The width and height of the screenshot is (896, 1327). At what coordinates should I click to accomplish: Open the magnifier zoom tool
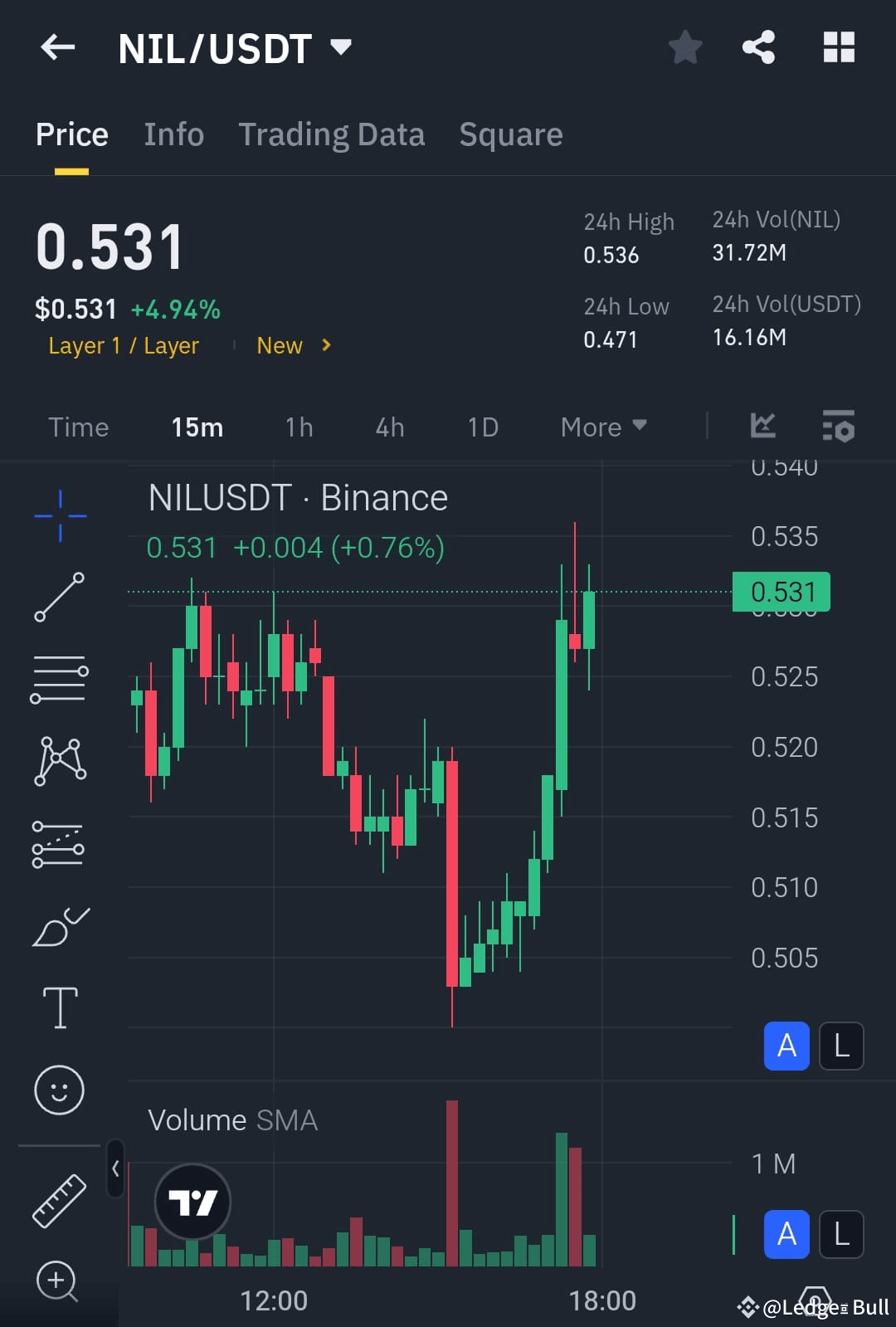[59, 1281]
